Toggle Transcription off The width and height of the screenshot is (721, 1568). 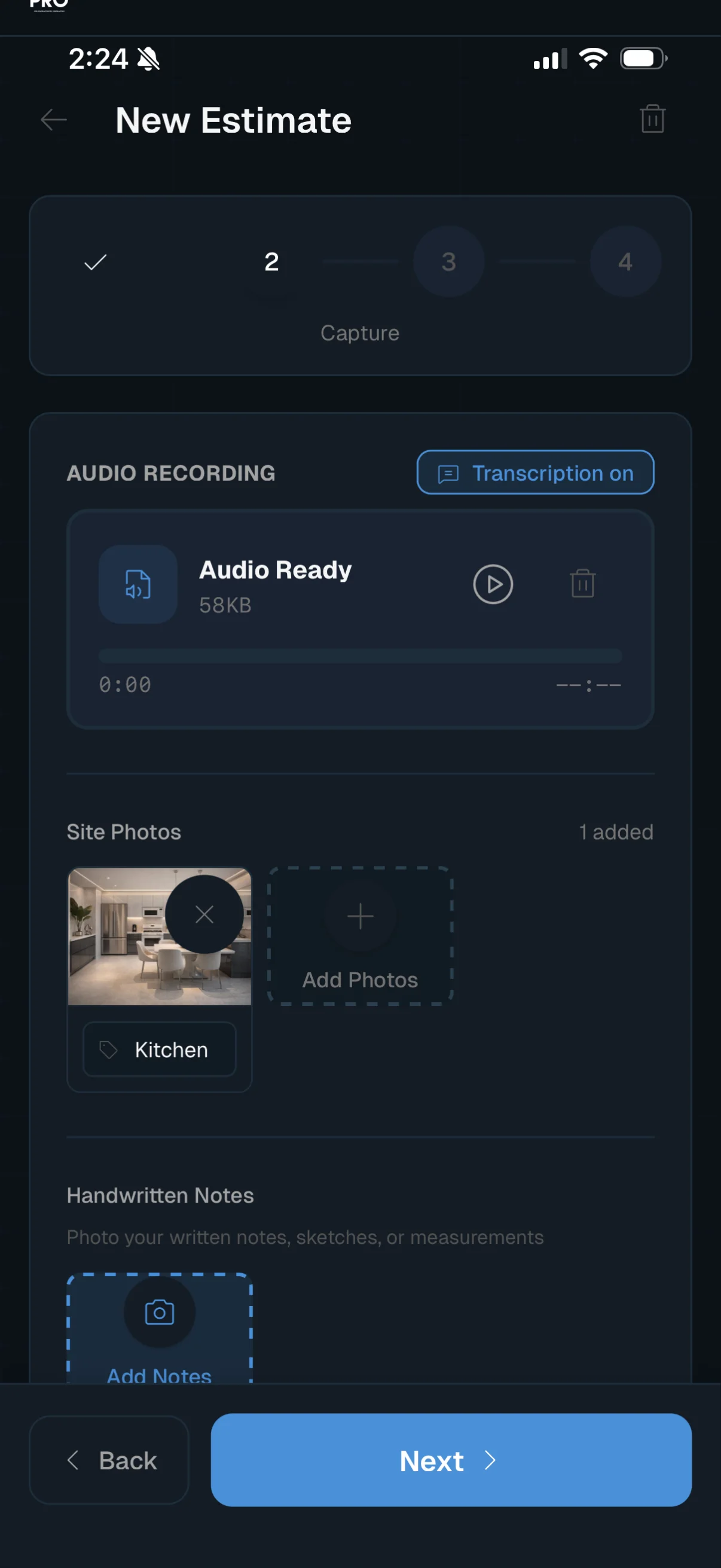(534, 473)
